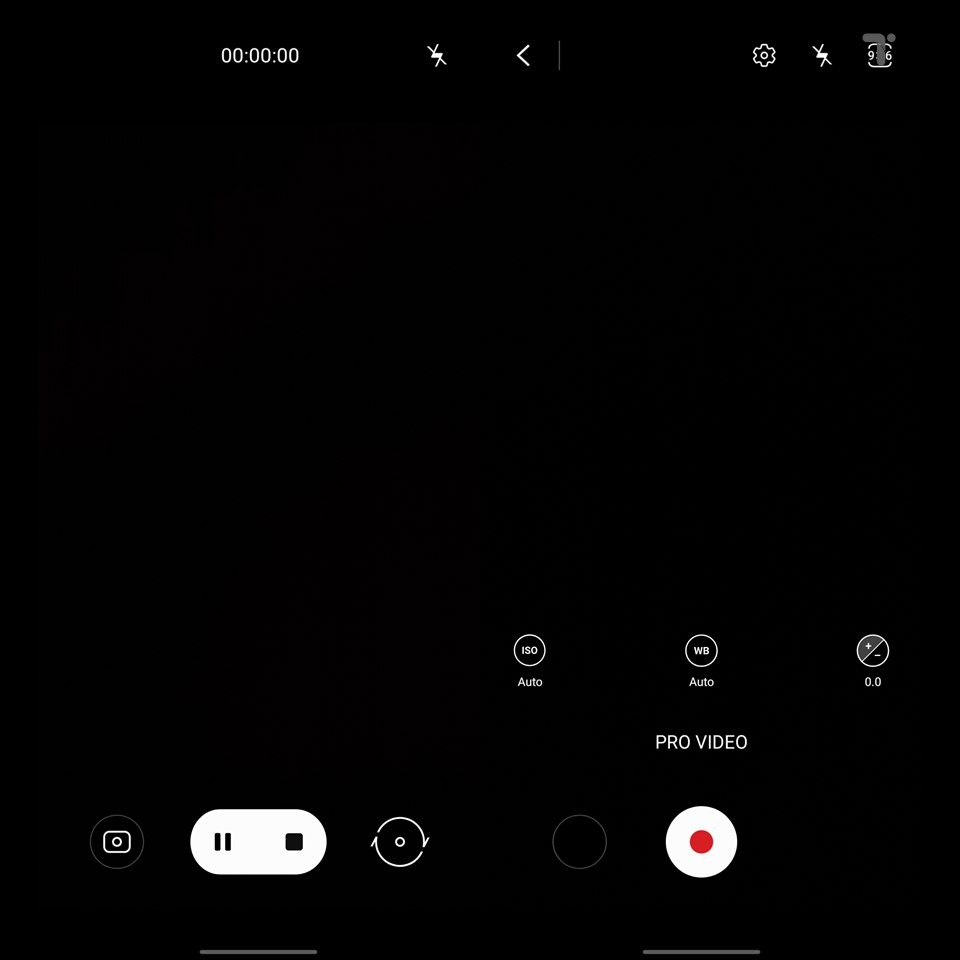Screen dimensions: 960x960
Task: Switch between front and rear camera
Action: click(400, 842)
